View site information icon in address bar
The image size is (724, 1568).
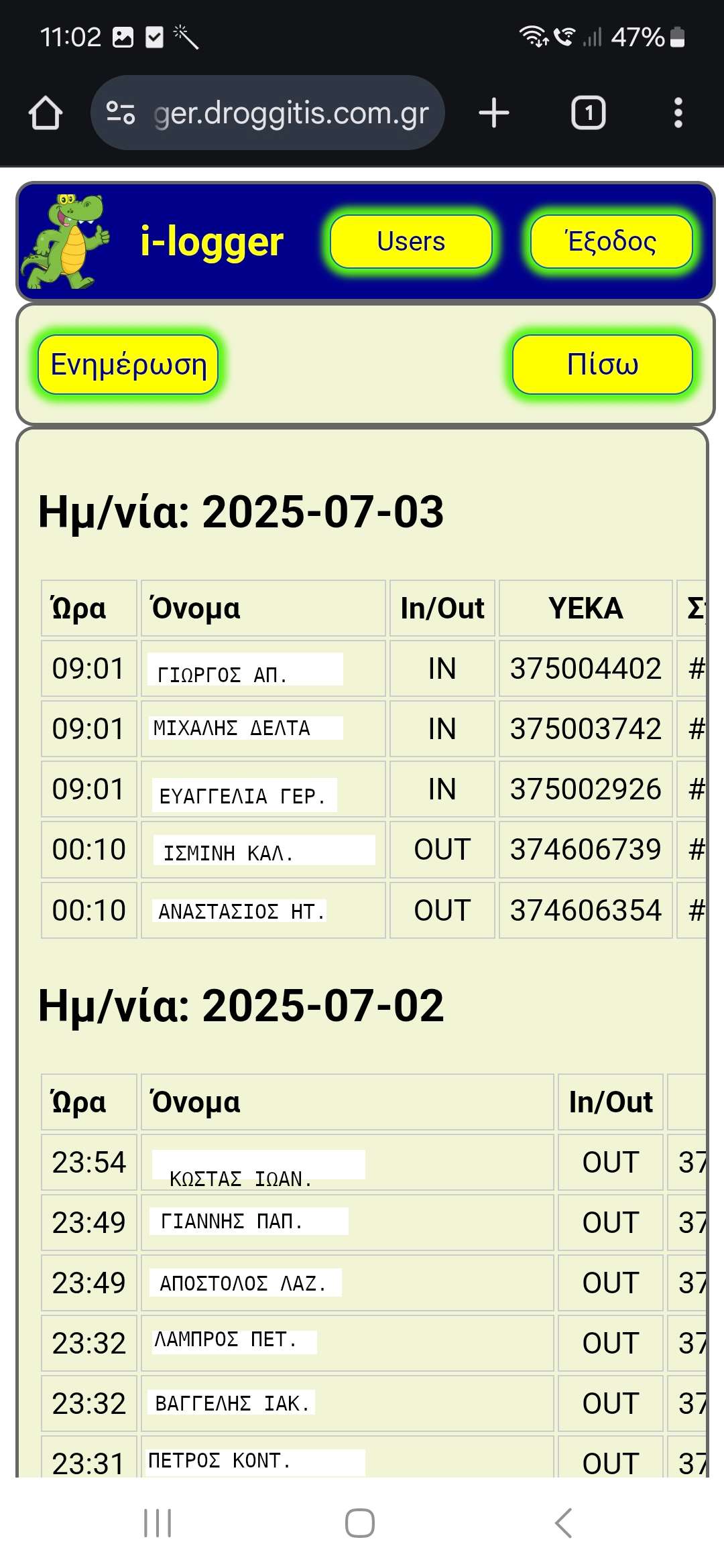click(x=121, y=113)
